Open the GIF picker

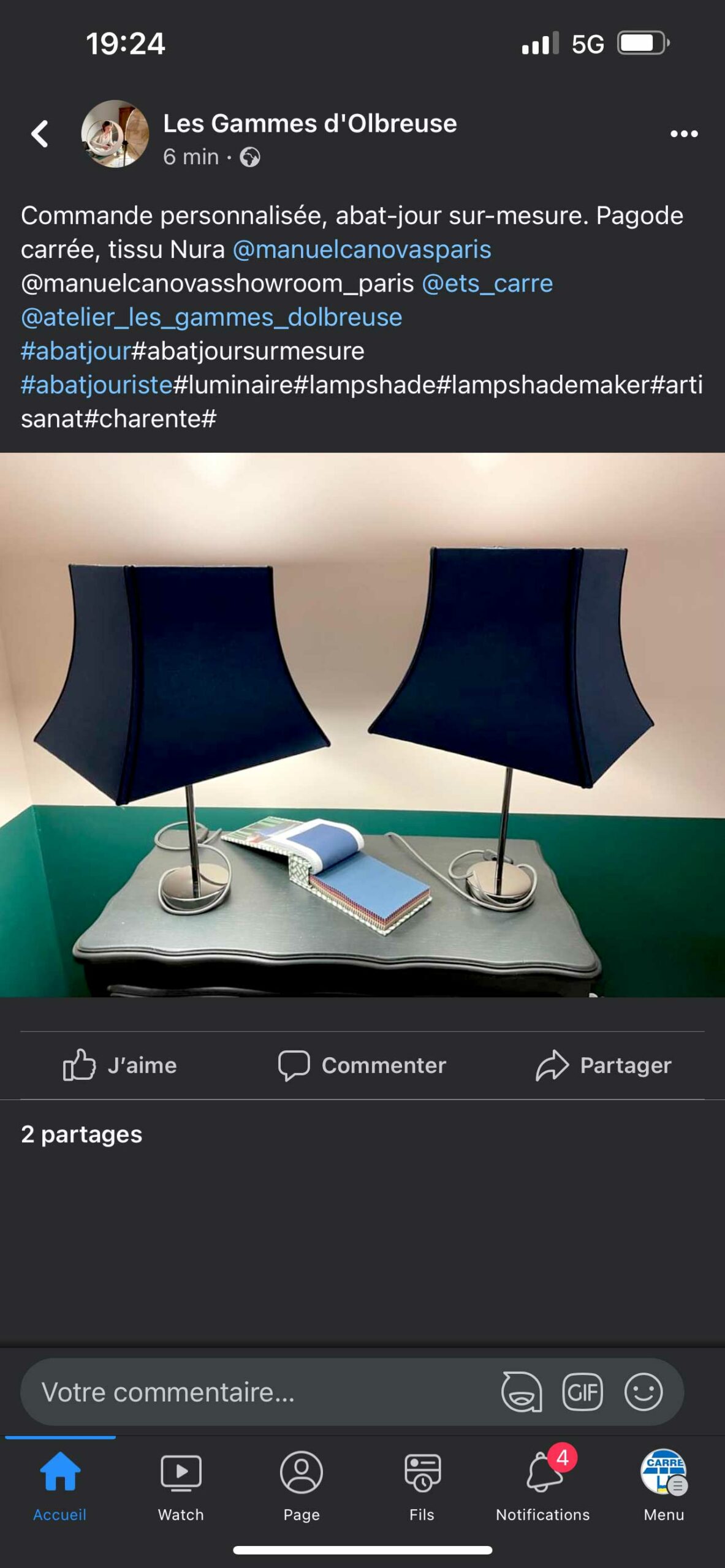582,1392
